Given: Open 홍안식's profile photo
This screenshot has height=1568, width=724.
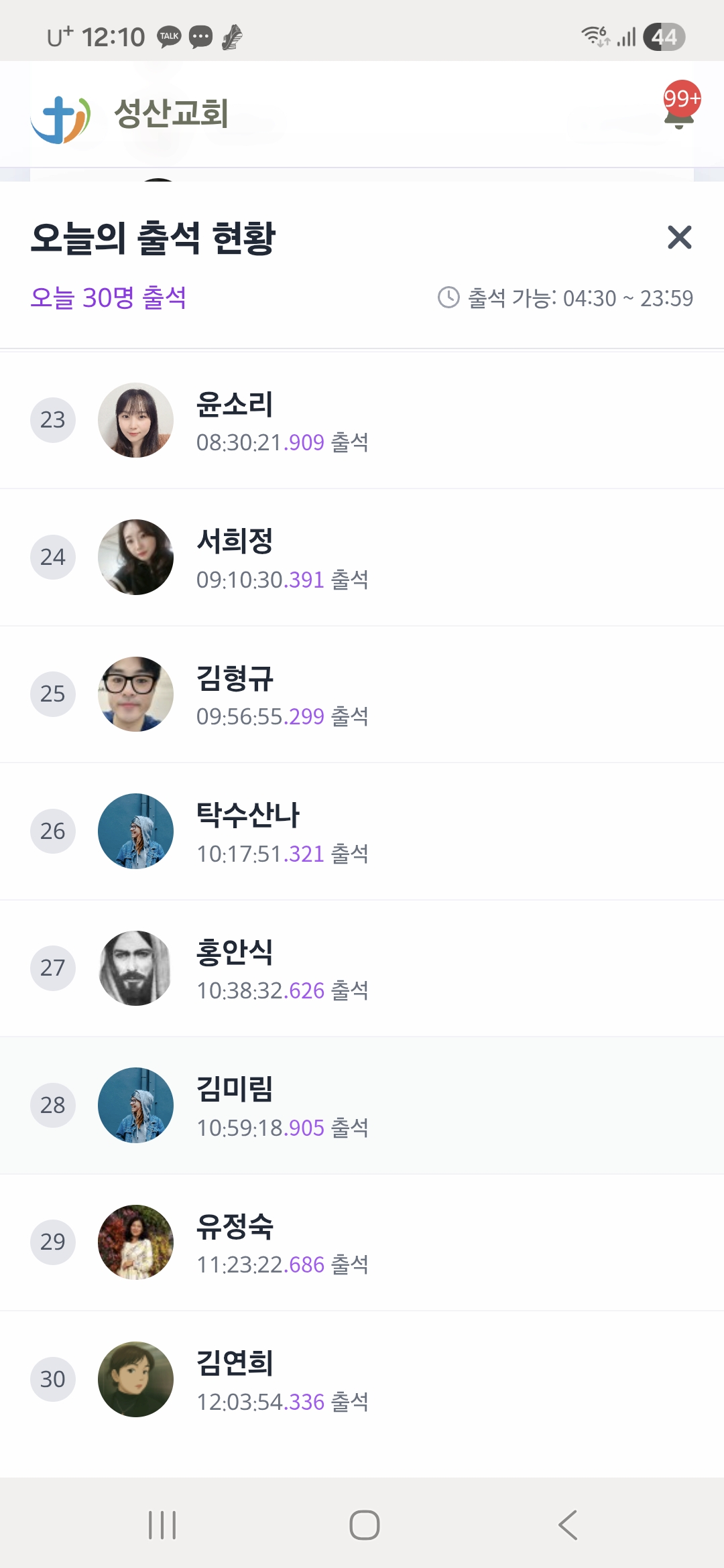Looking at the screenshot, I should click(135, 968).
